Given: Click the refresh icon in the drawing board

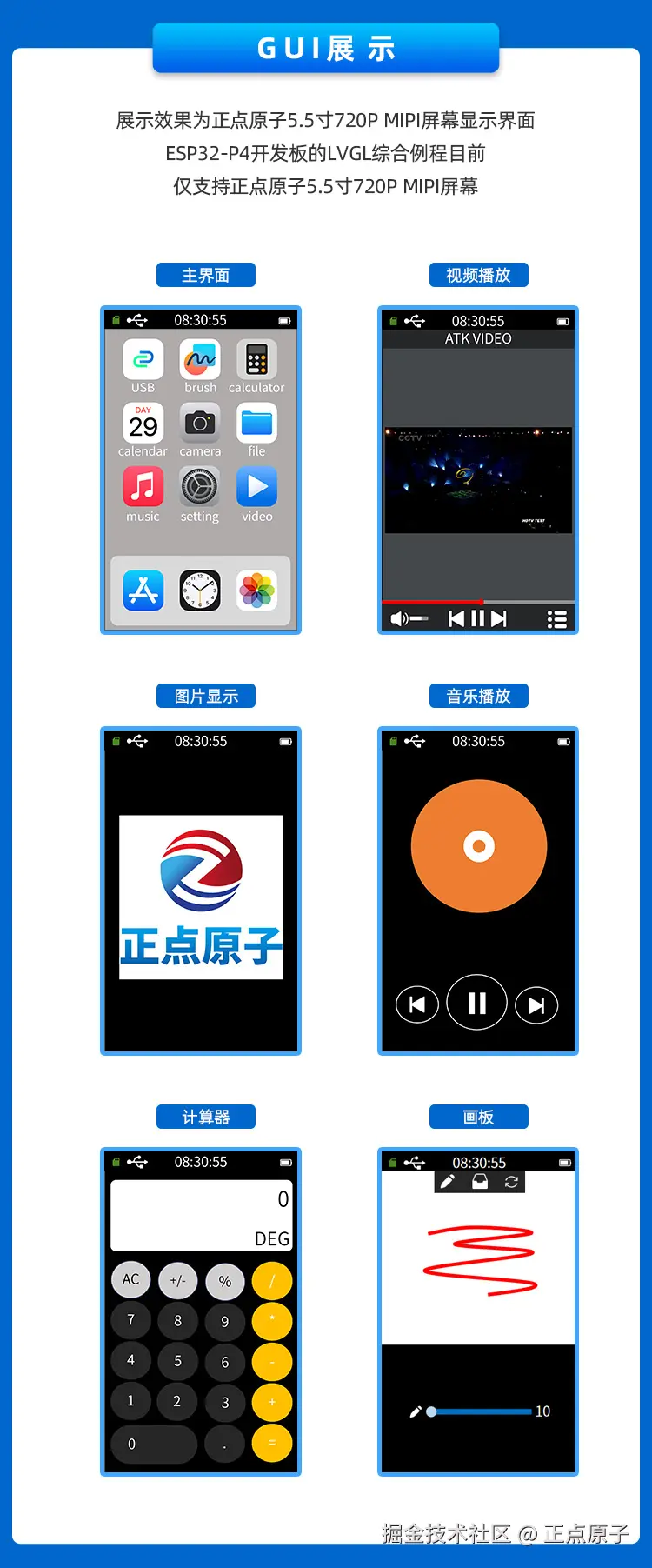Looking at the screenshot, I should click(x=511, y=1182).
